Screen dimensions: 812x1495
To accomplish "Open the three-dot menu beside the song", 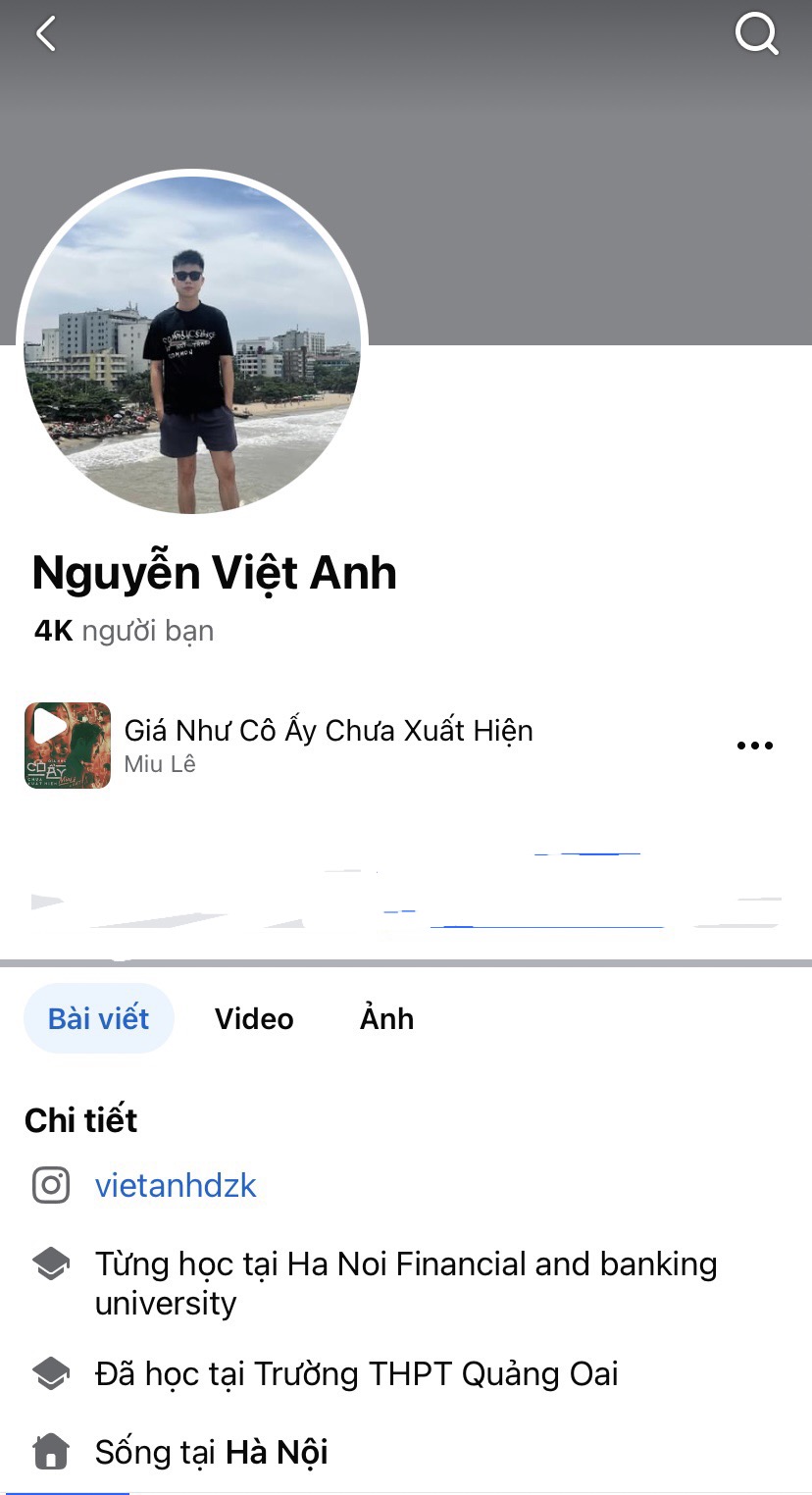I will [754, 746].
